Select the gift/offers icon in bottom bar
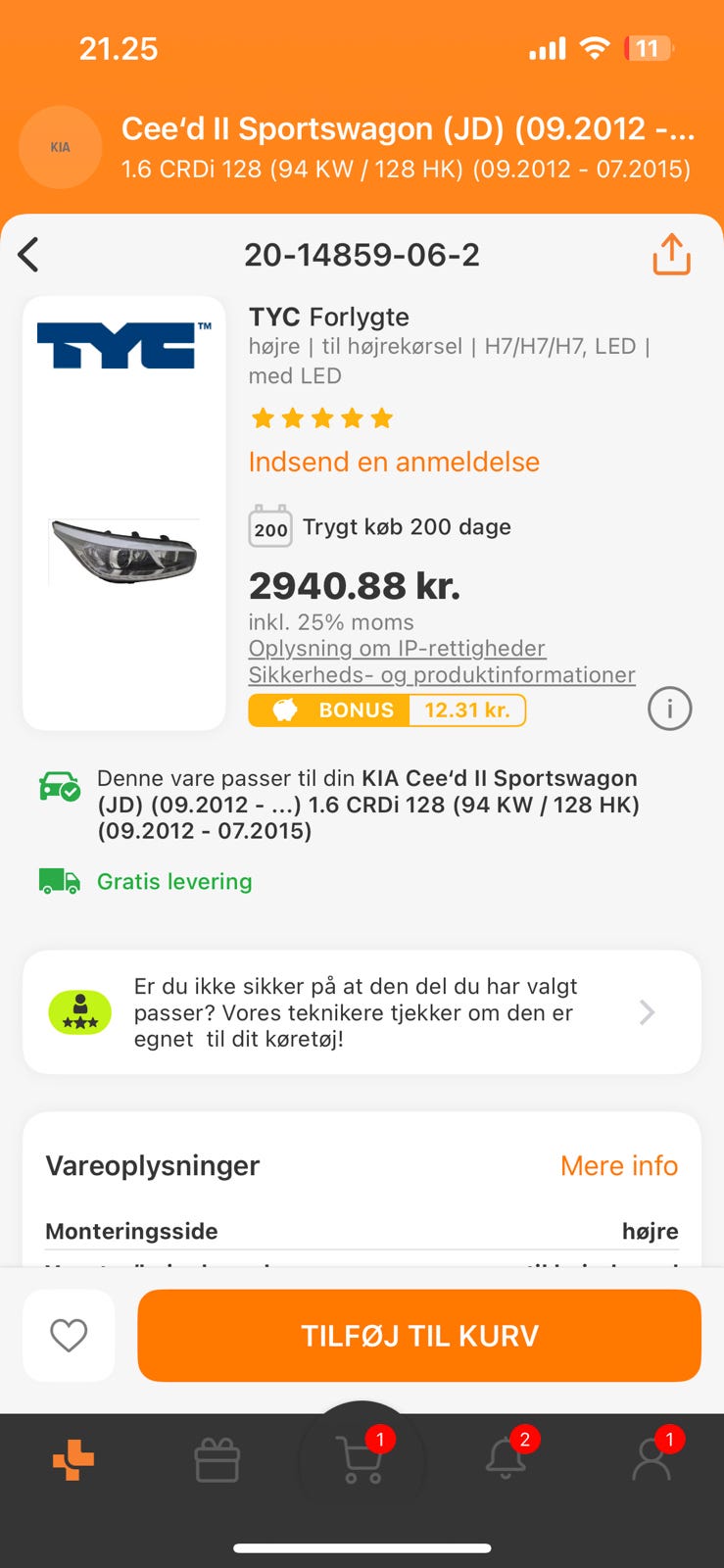Image resolution: width=724 pixels, height=1568 pixels. pos(217,1460)
